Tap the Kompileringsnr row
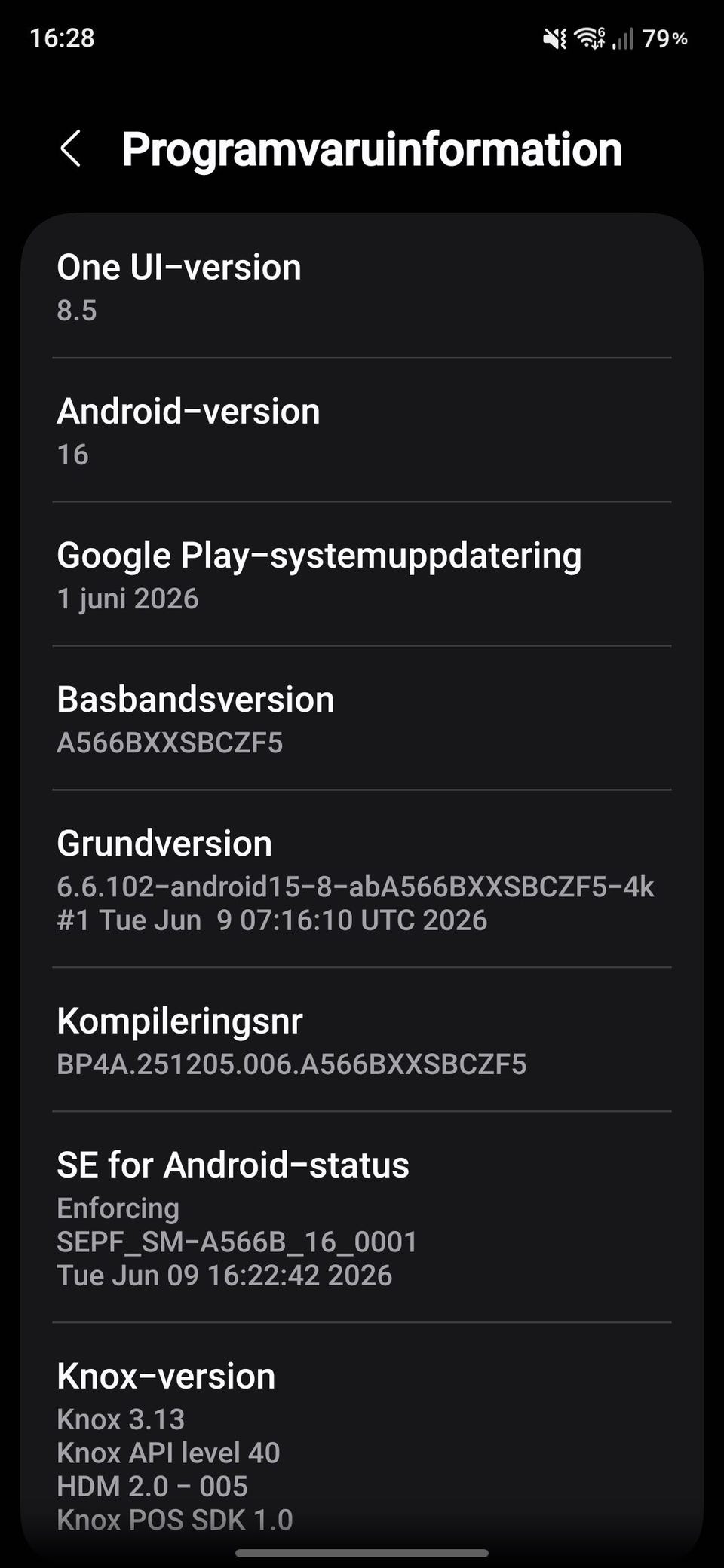This screenshot has height=1568, width=724. 362,1040
